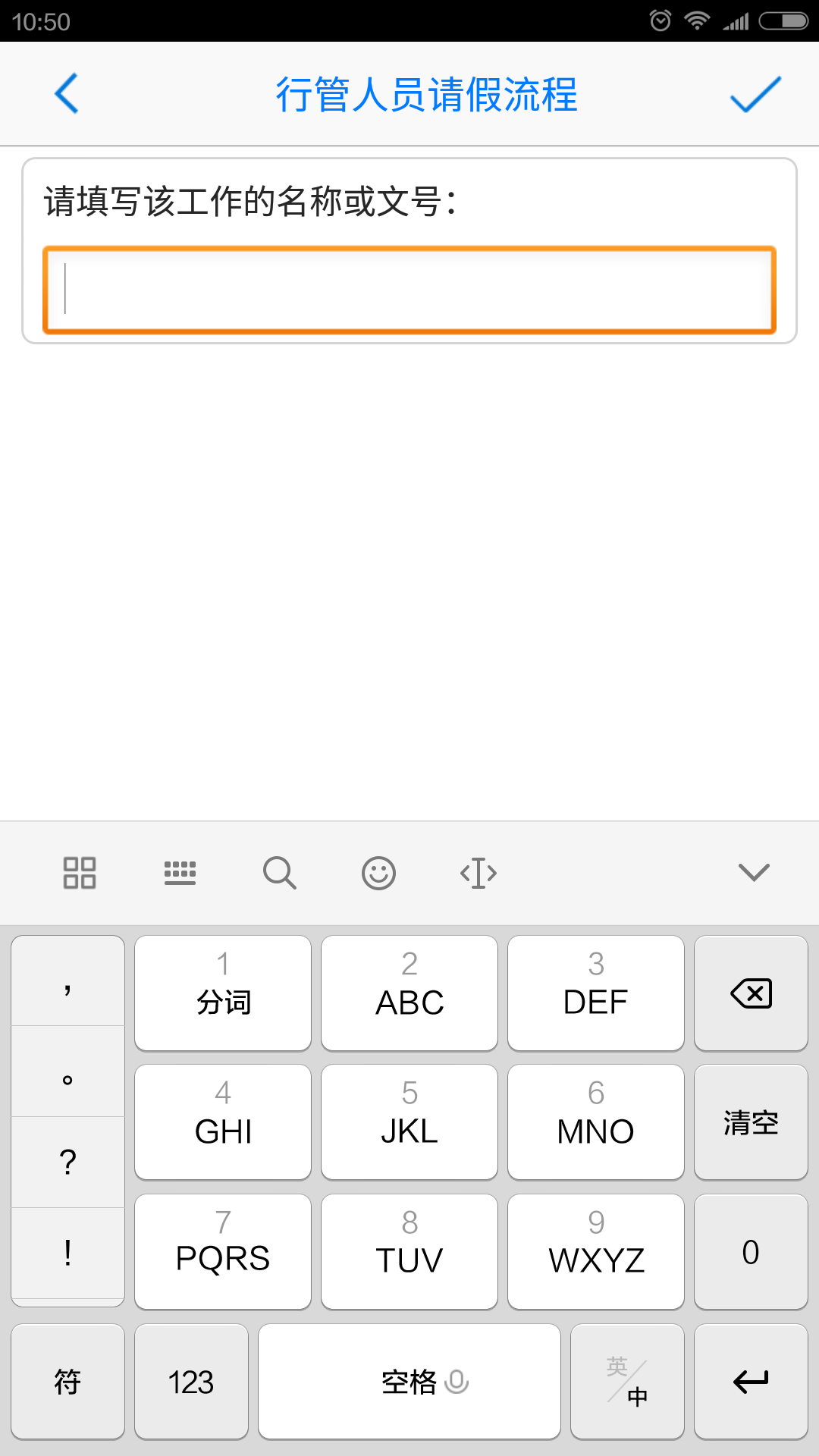Toggle between English and Chinese input
The width and height of the screenshot is (819, 1456).
pyautogui.click(x=627, y=1382)
